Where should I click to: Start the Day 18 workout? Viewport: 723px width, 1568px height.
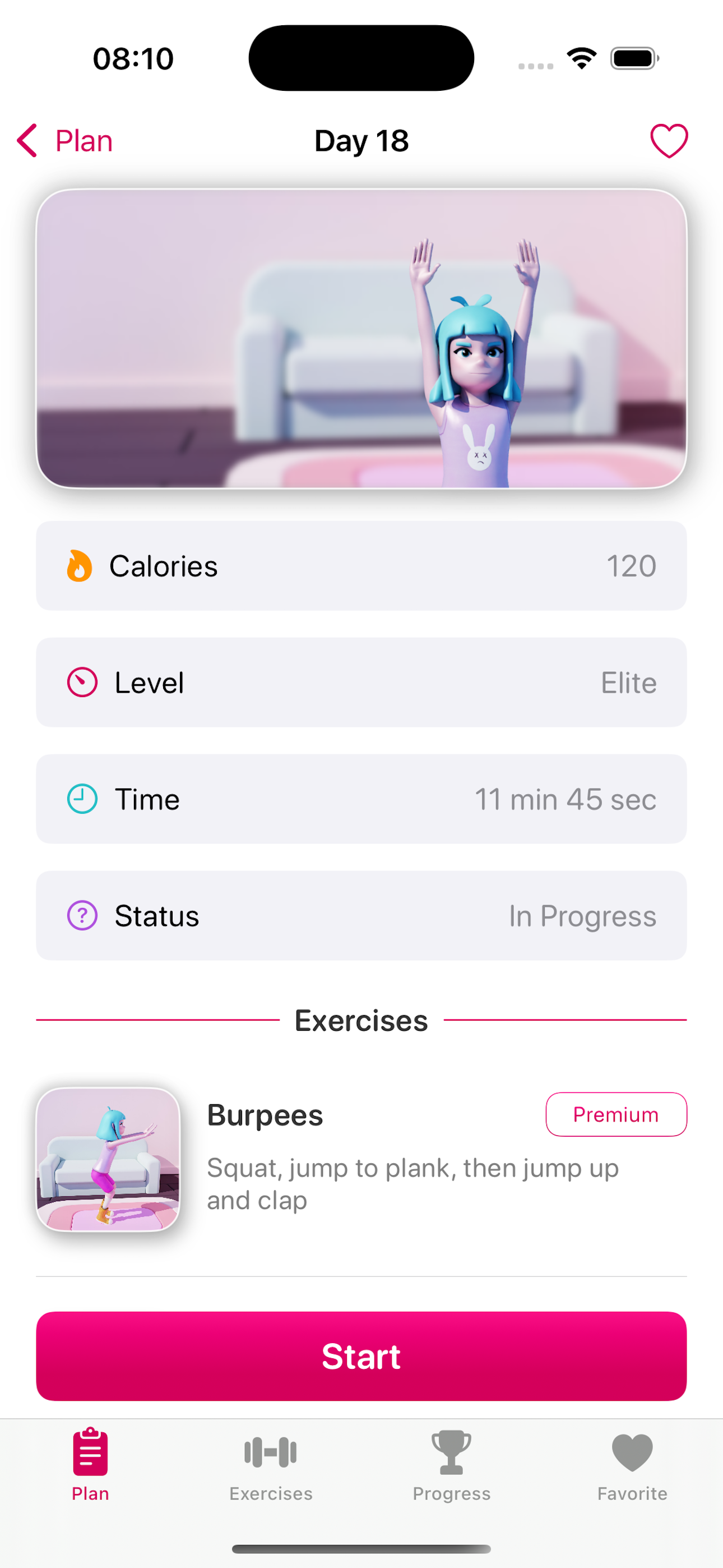361,1355
